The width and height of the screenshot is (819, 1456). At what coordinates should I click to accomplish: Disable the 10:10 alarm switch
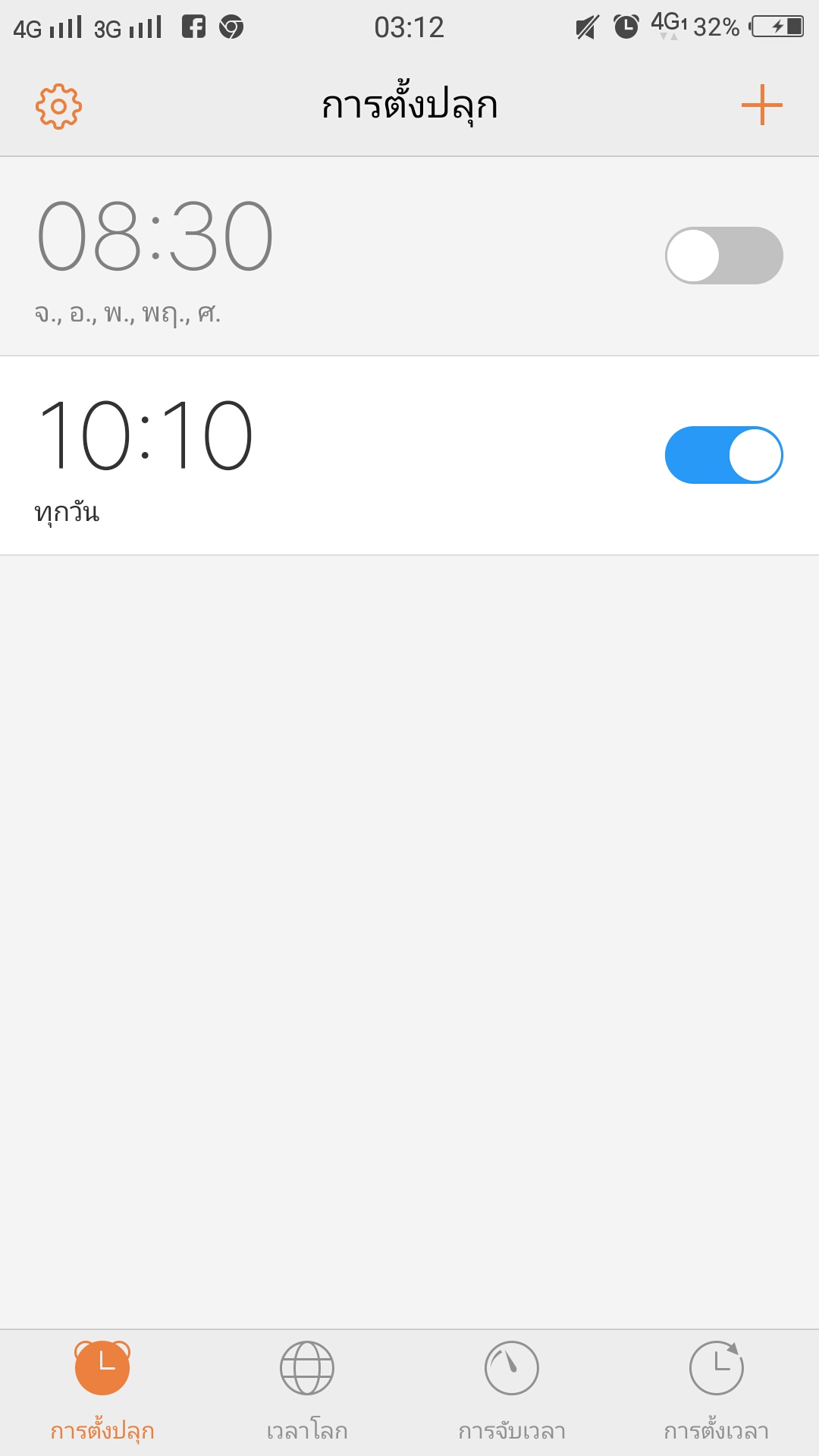pos(723,455)
